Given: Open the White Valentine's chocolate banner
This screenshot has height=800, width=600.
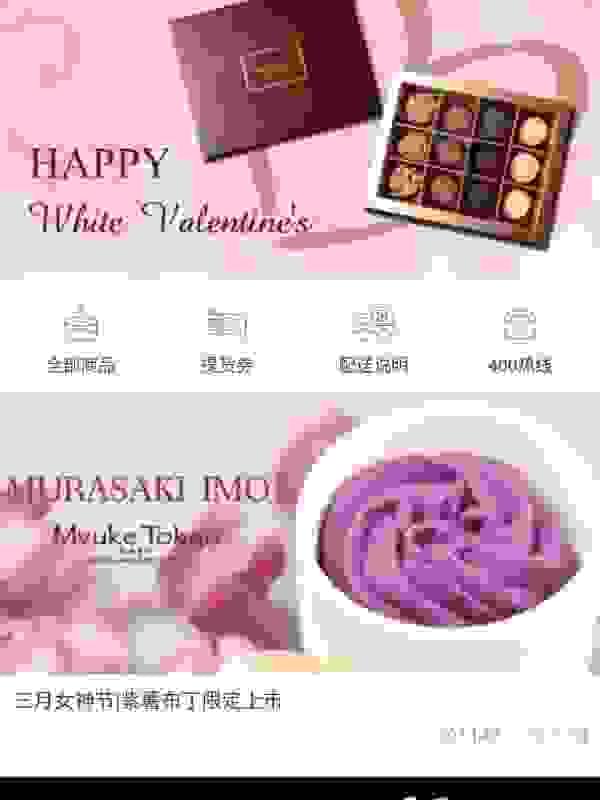Looking at the screenshot, I should [300, 140].
